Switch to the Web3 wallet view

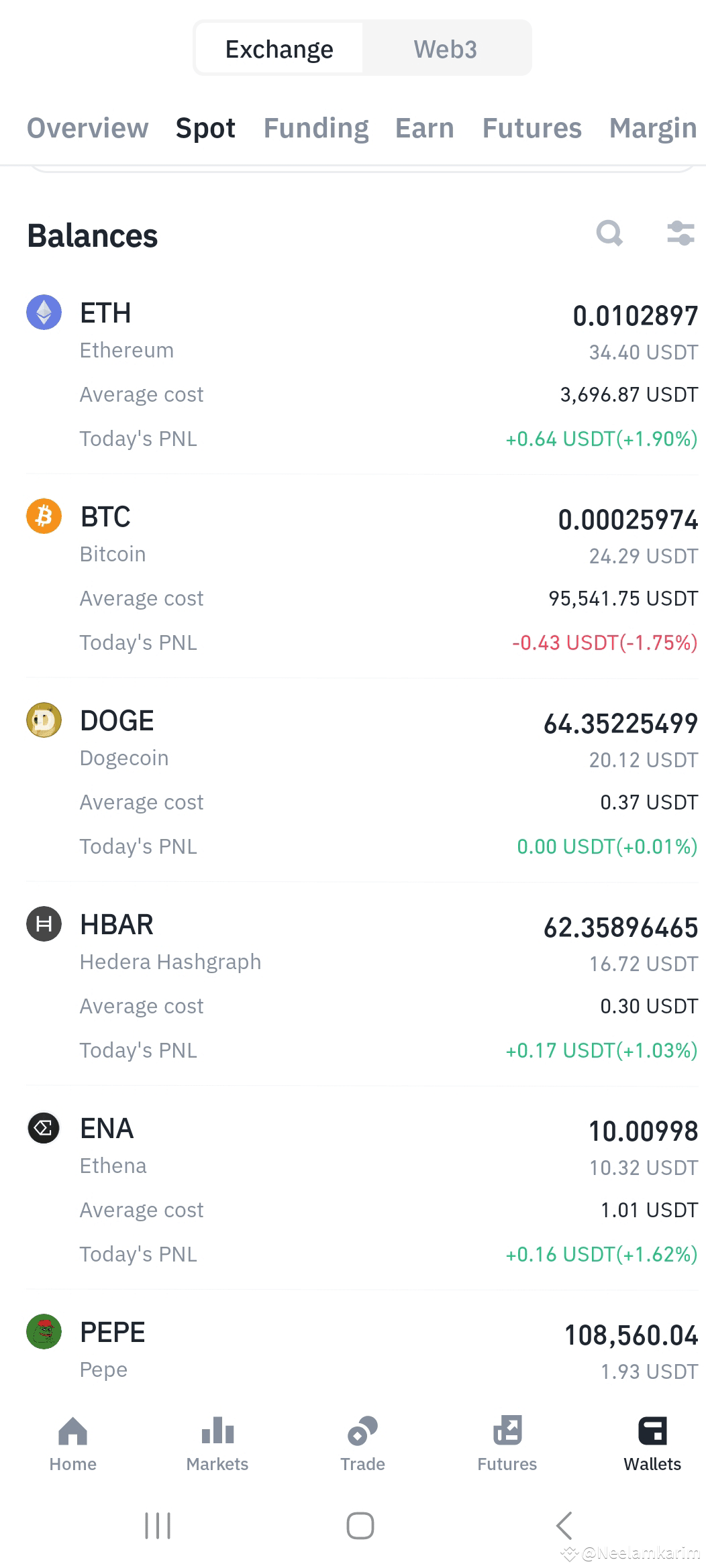[x=446, y=48]
